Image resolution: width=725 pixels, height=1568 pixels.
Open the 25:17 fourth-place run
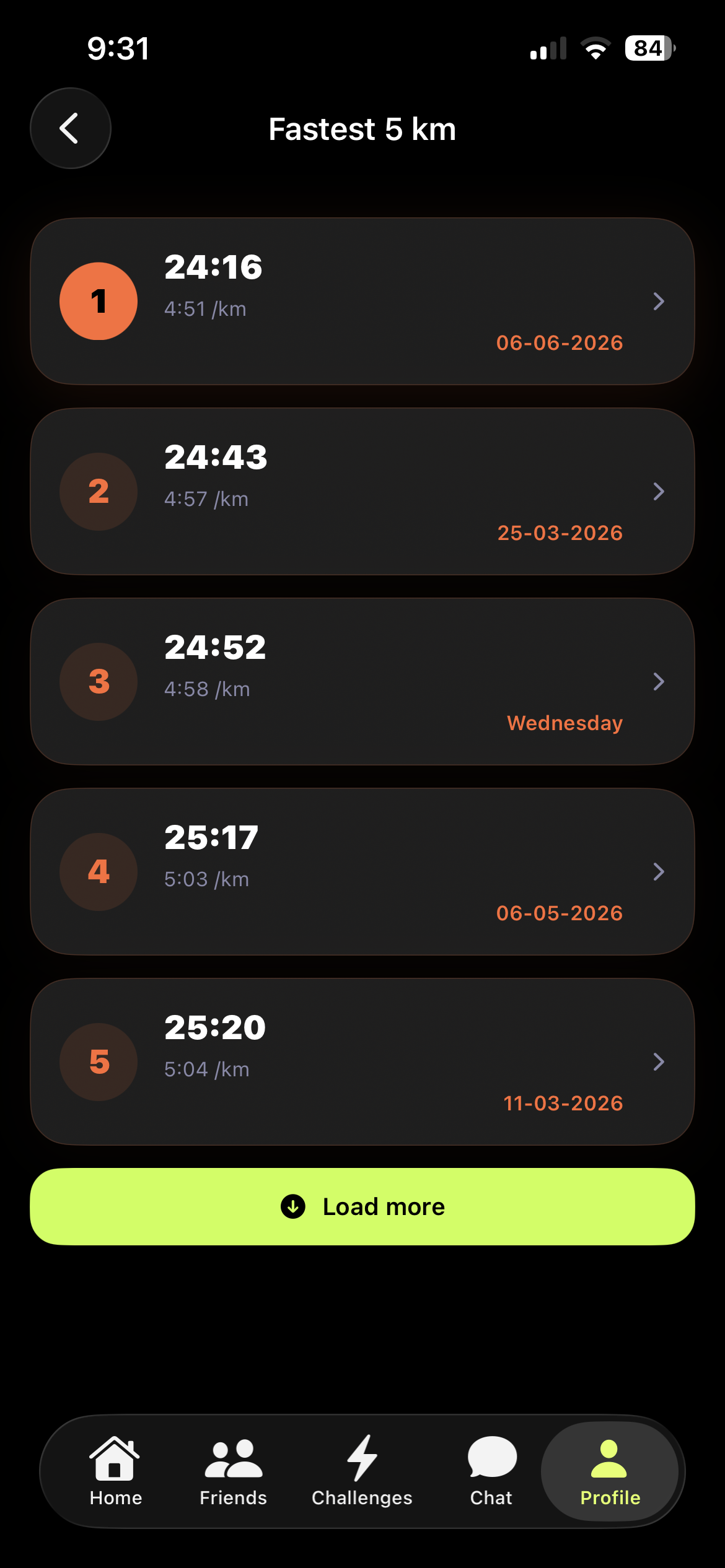point(362,871)
